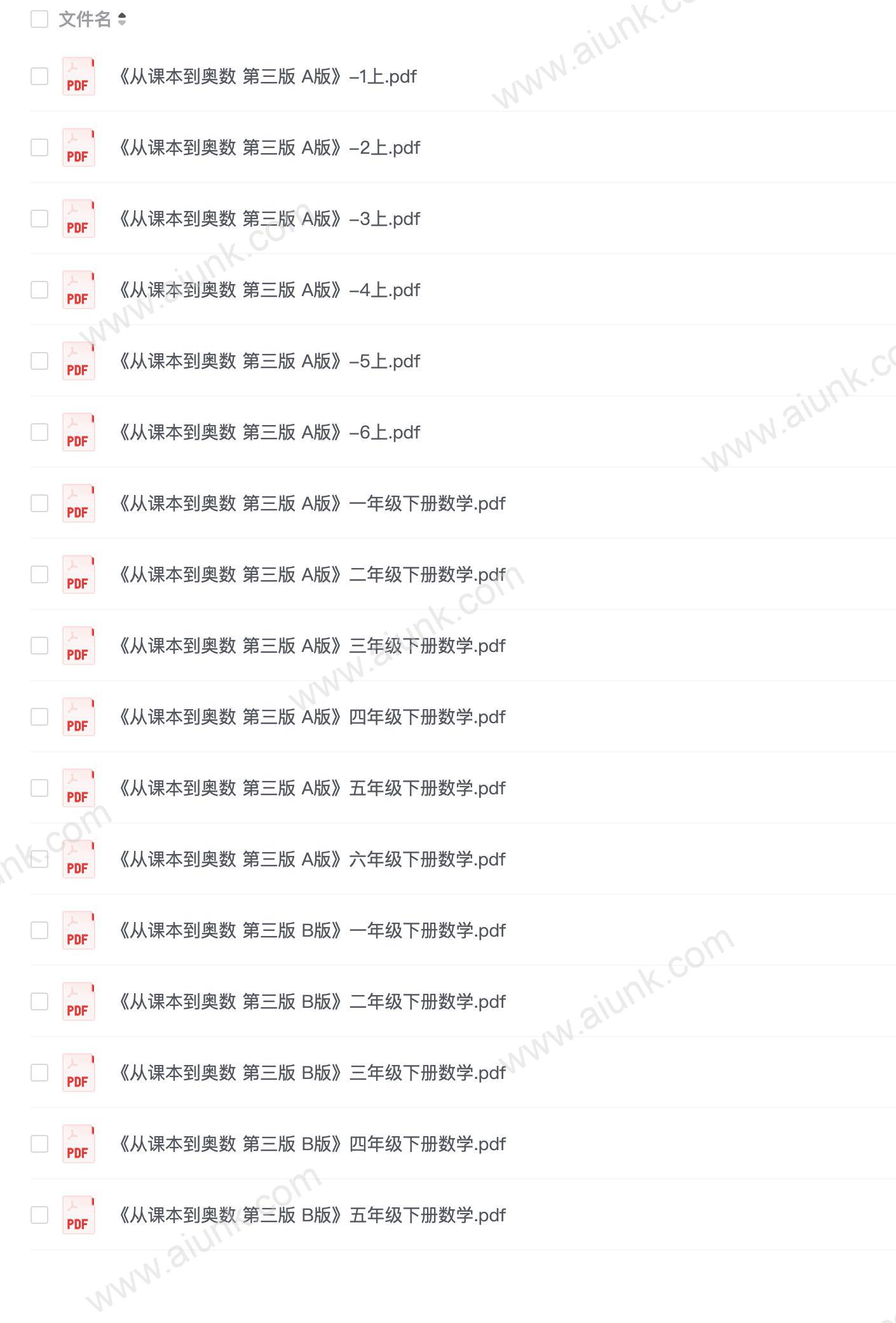Tick the select-all checkbox beside 文件名
Image resolution: width=896 pixels, height=1323 pixels.
click(x=39, y=19)
